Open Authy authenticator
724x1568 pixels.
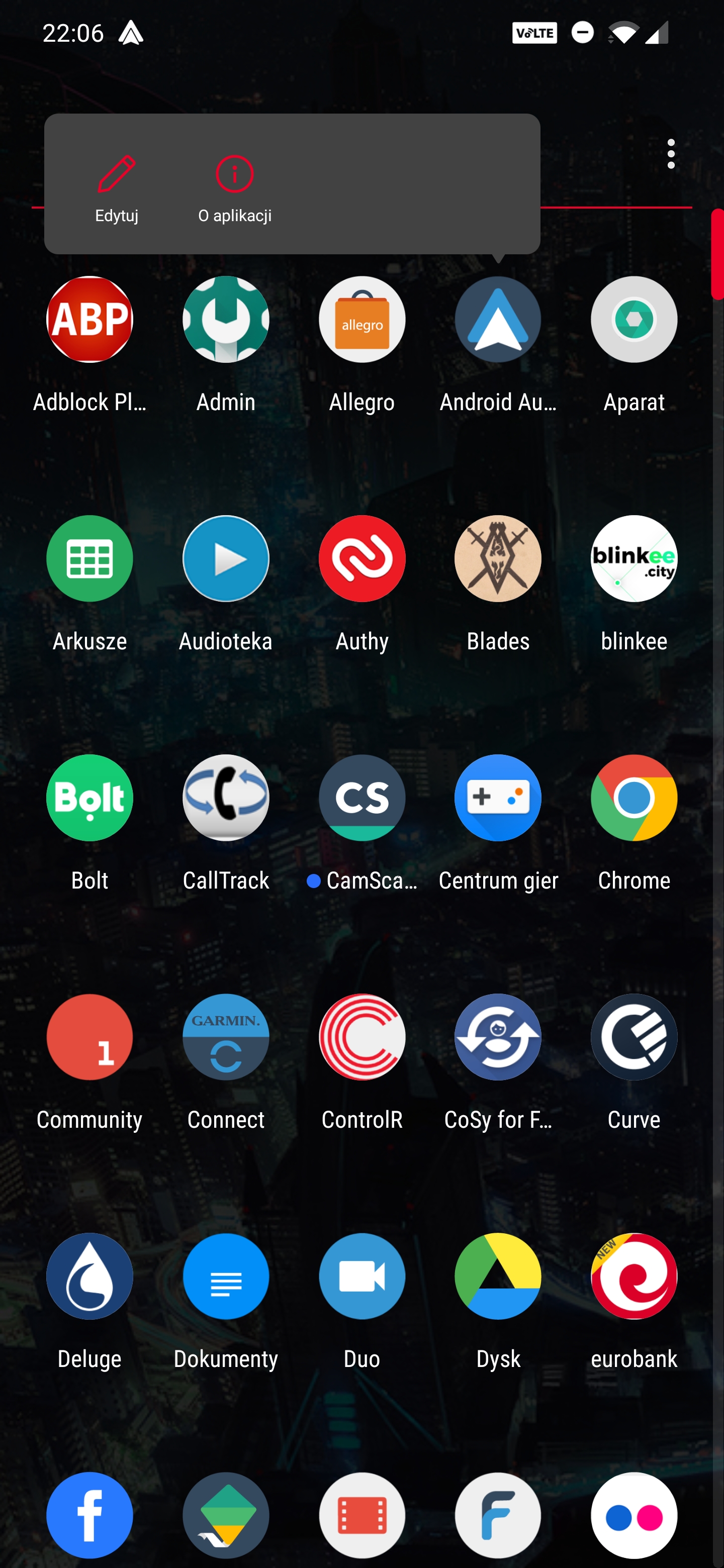[x=361, y=559]
